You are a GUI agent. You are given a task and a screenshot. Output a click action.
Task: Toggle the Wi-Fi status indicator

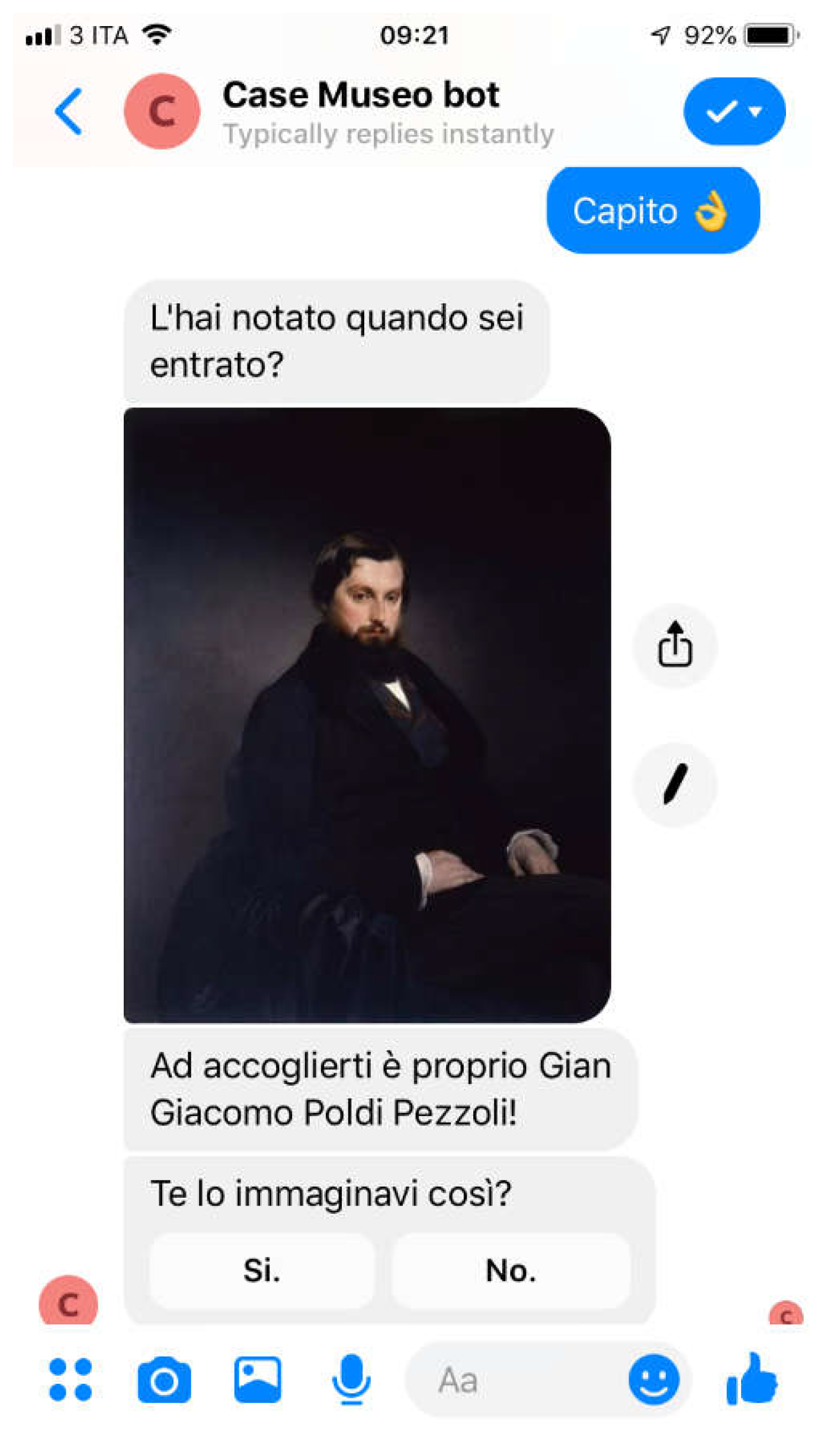click(x=155, y=34)
